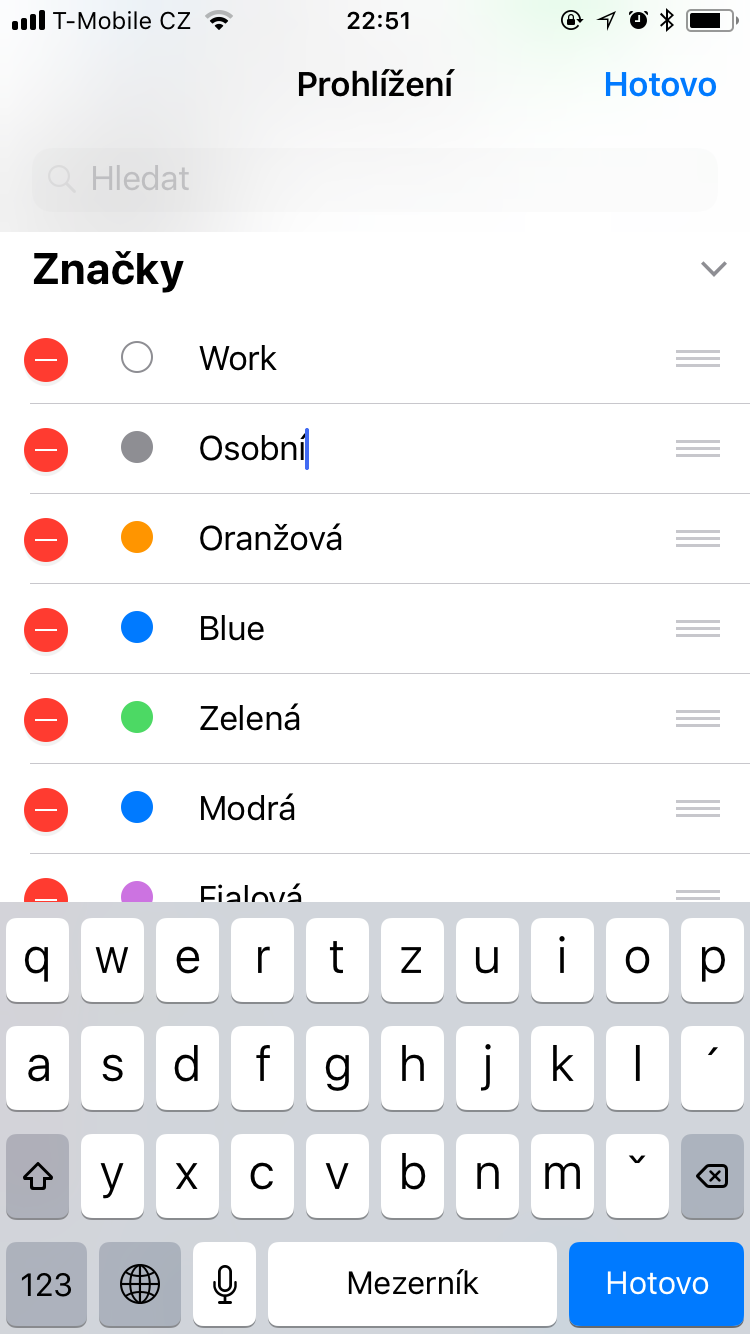Tap the Blue tag name field
Screen dimensions: 750x1334
pyautogui.click(x=232, y=629)
